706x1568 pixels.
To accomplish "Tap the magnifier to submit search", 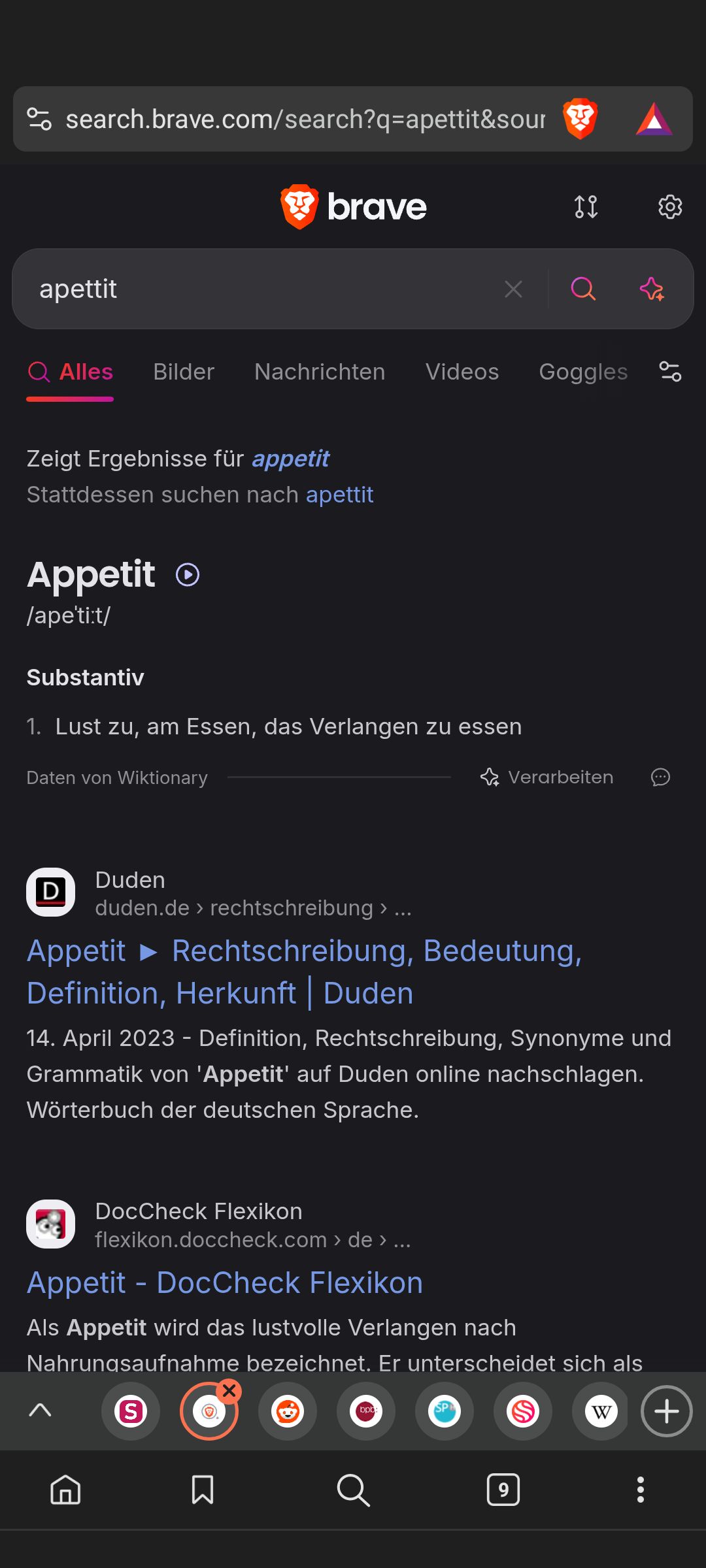I will tap(583, 289).
